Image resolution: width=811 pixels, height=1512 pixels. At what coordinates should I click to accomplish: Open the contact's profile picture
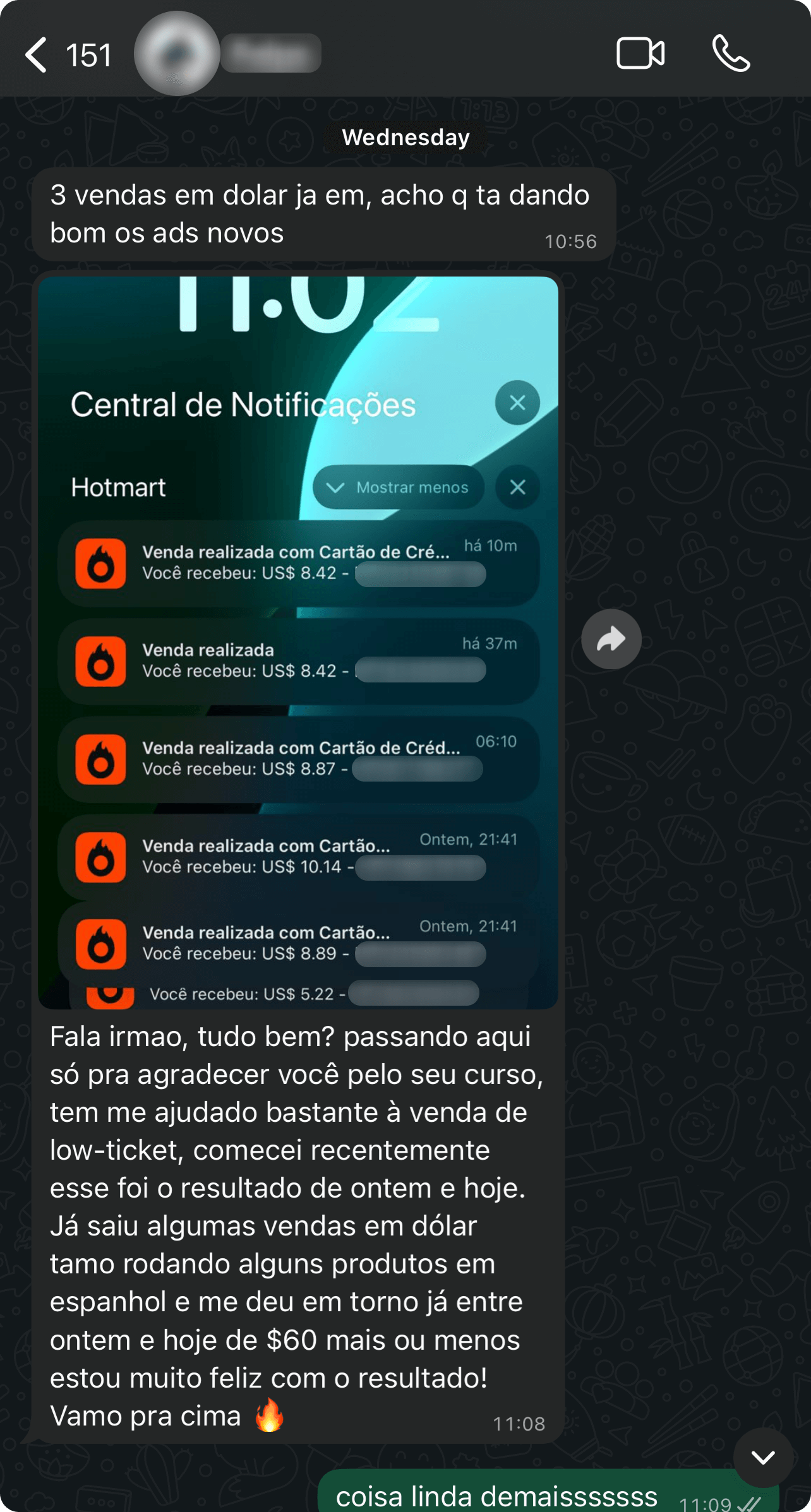pos(177,54)
